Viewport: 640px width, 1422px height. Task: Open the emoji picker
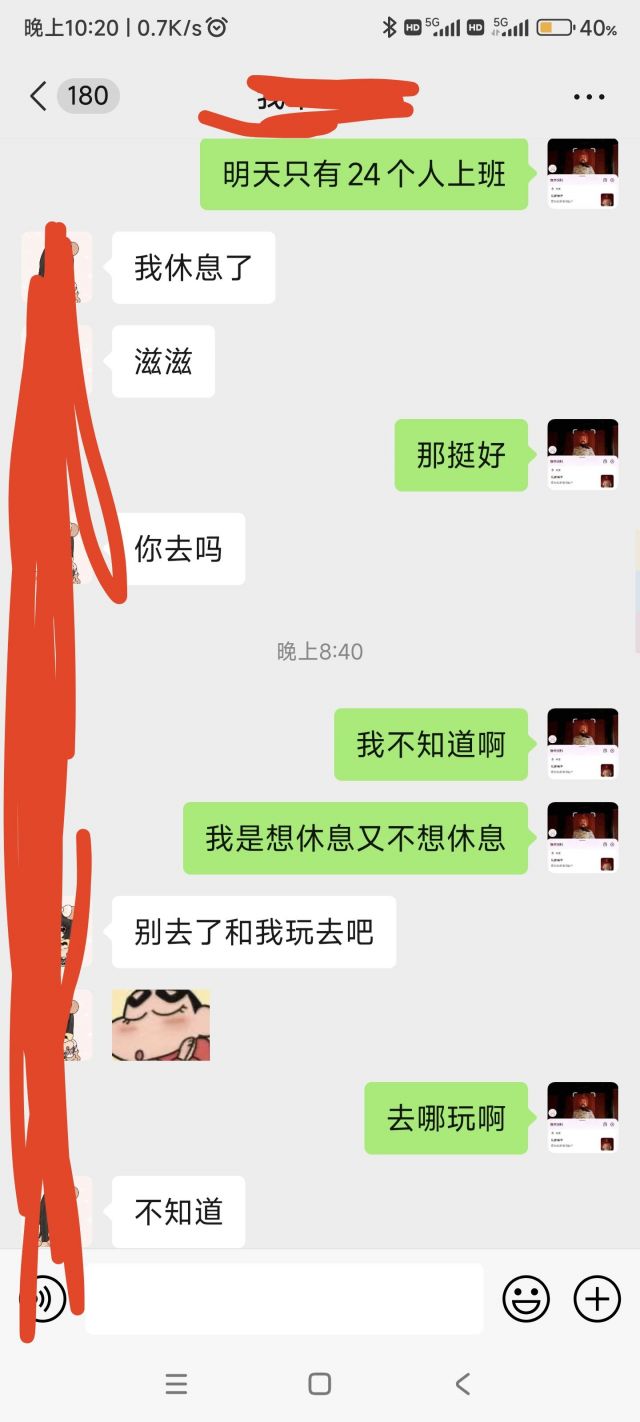tap(526, 1299)
